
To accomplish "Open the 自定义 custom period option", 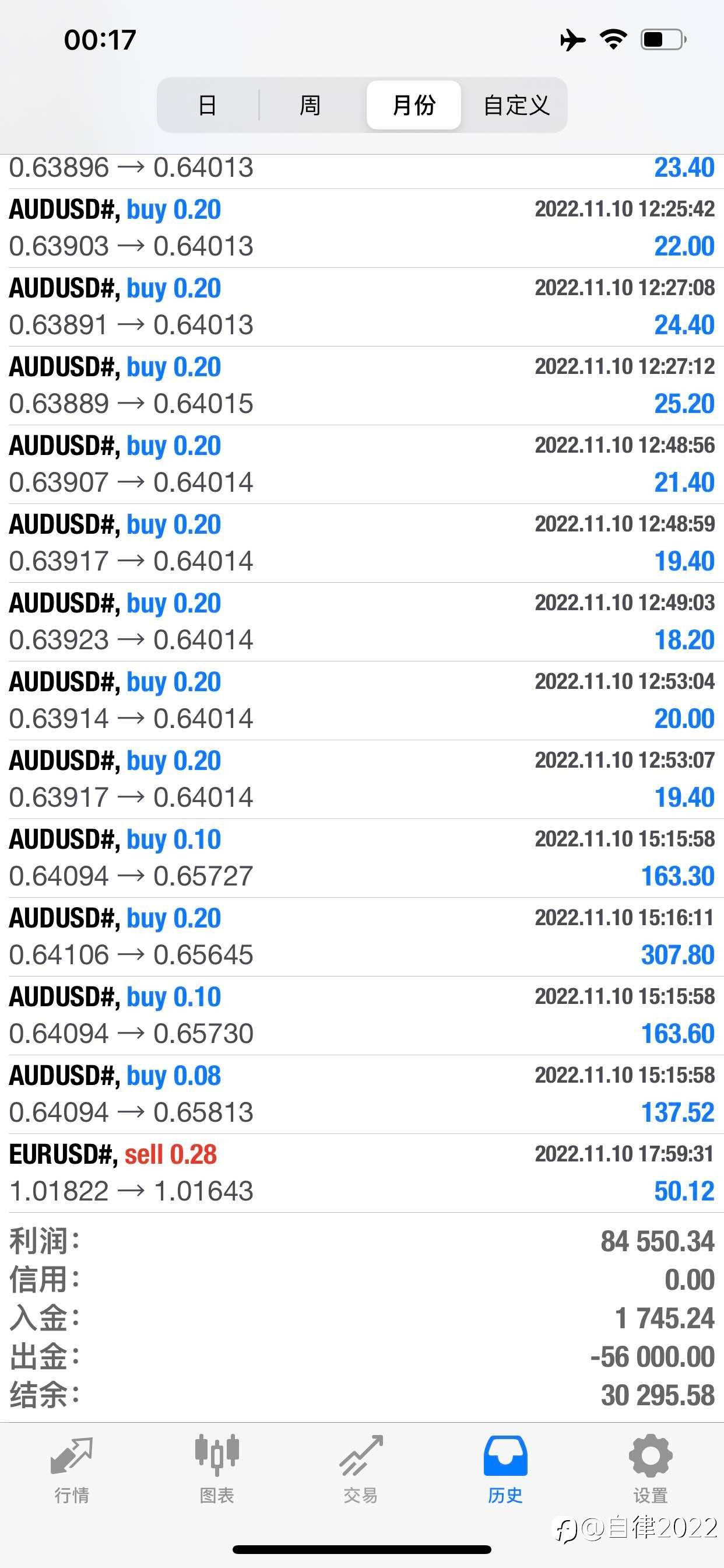I will 516,106.
